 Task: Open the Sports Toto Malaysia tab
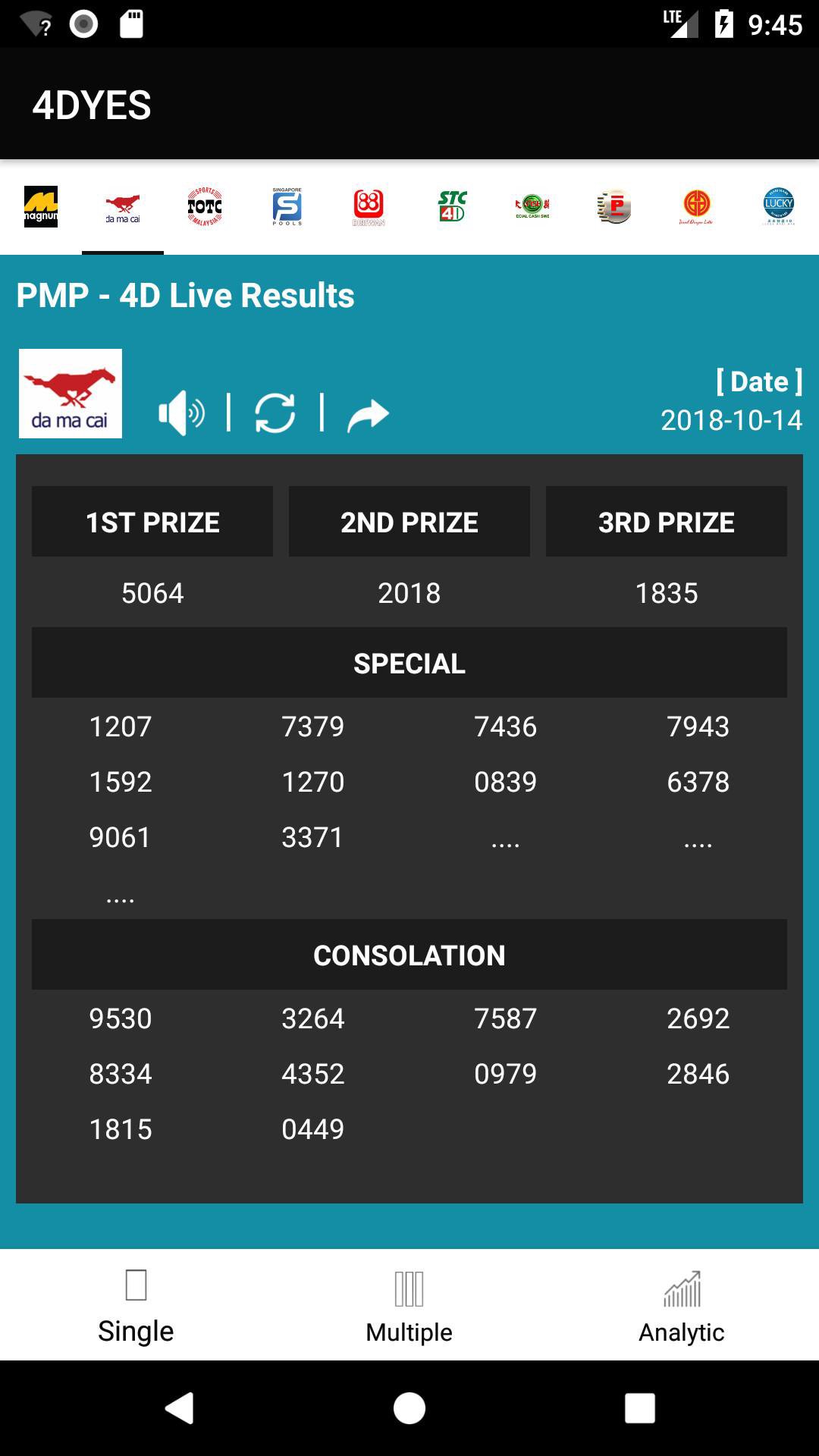pyautogui.click(x=205, y=206)
